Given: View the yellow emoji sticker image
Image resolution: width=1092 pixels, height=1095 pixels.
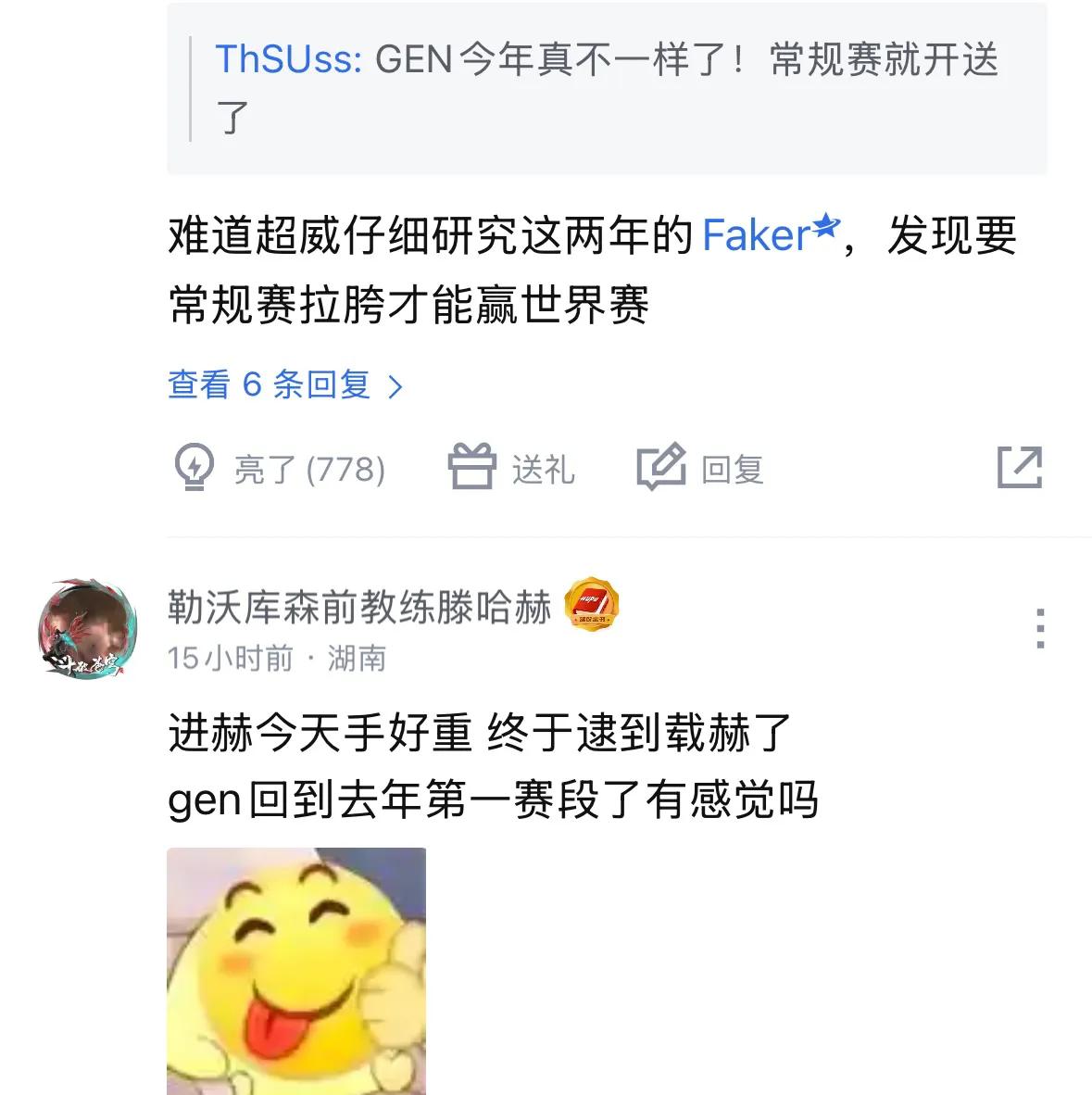Looking at the screenshot, I should (x=296, y=971).
